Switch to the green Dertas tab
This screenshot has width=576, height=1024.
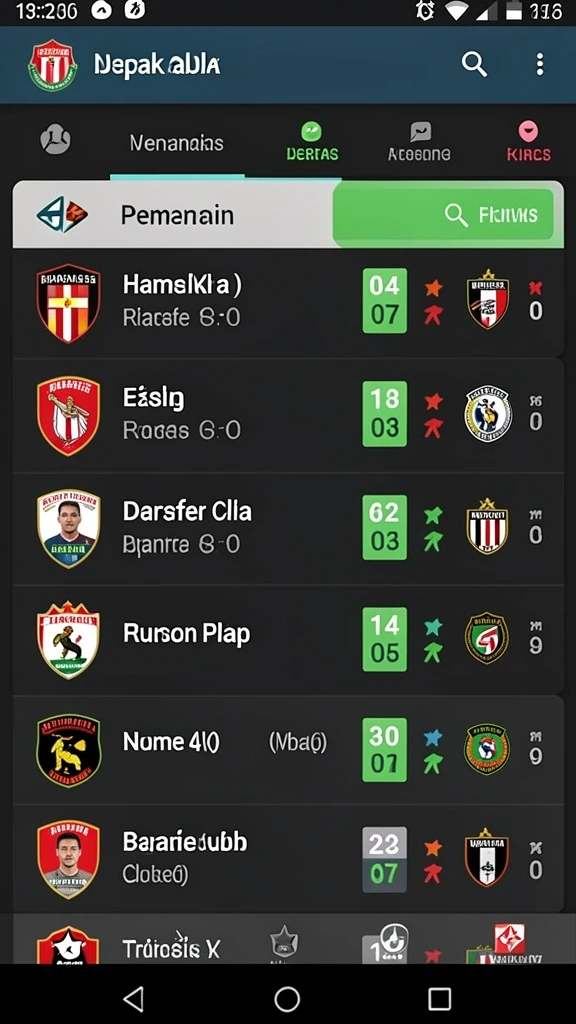point(312,142)
